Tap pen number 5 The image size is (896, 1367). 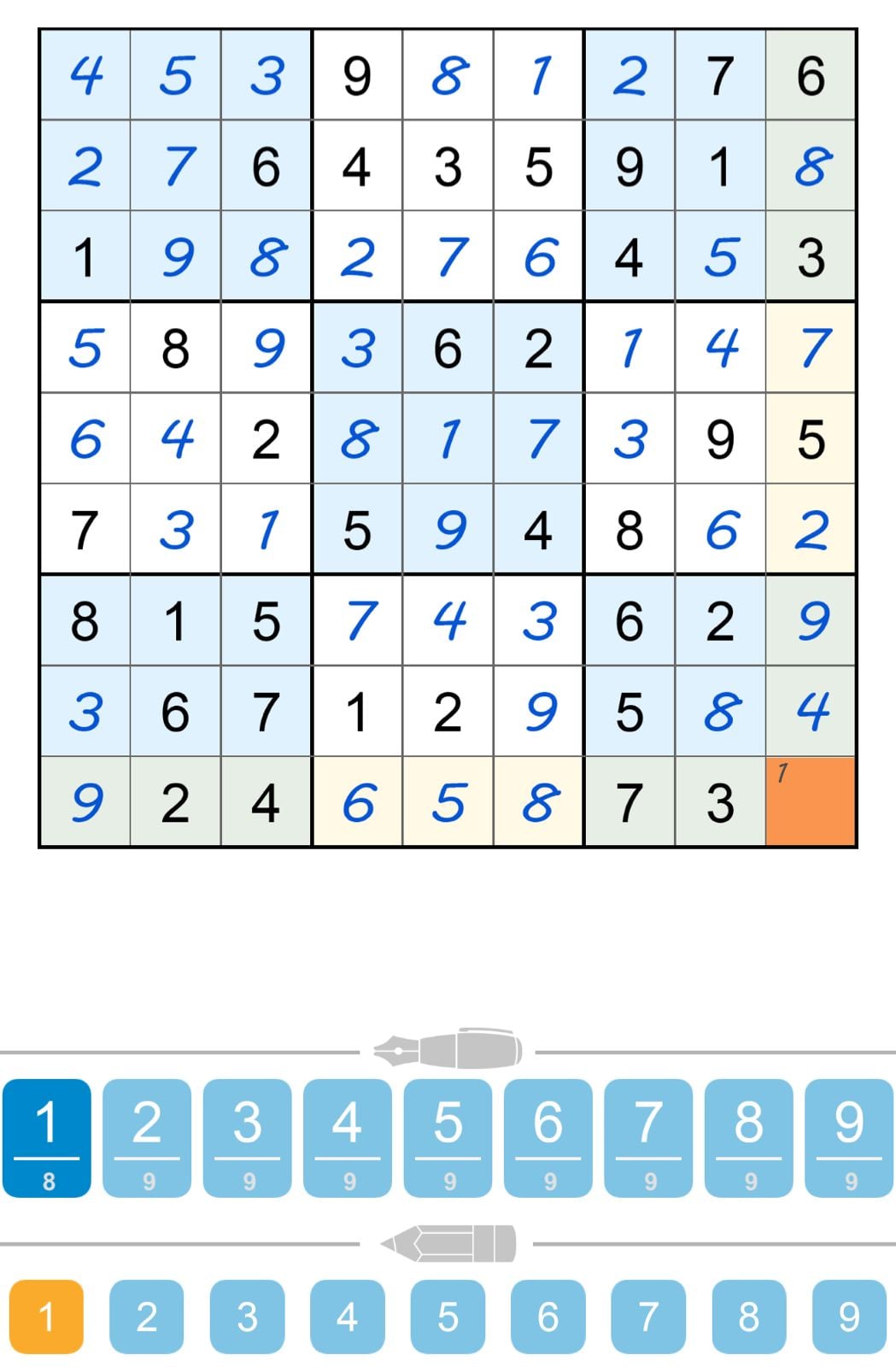tap(448, 1137)
